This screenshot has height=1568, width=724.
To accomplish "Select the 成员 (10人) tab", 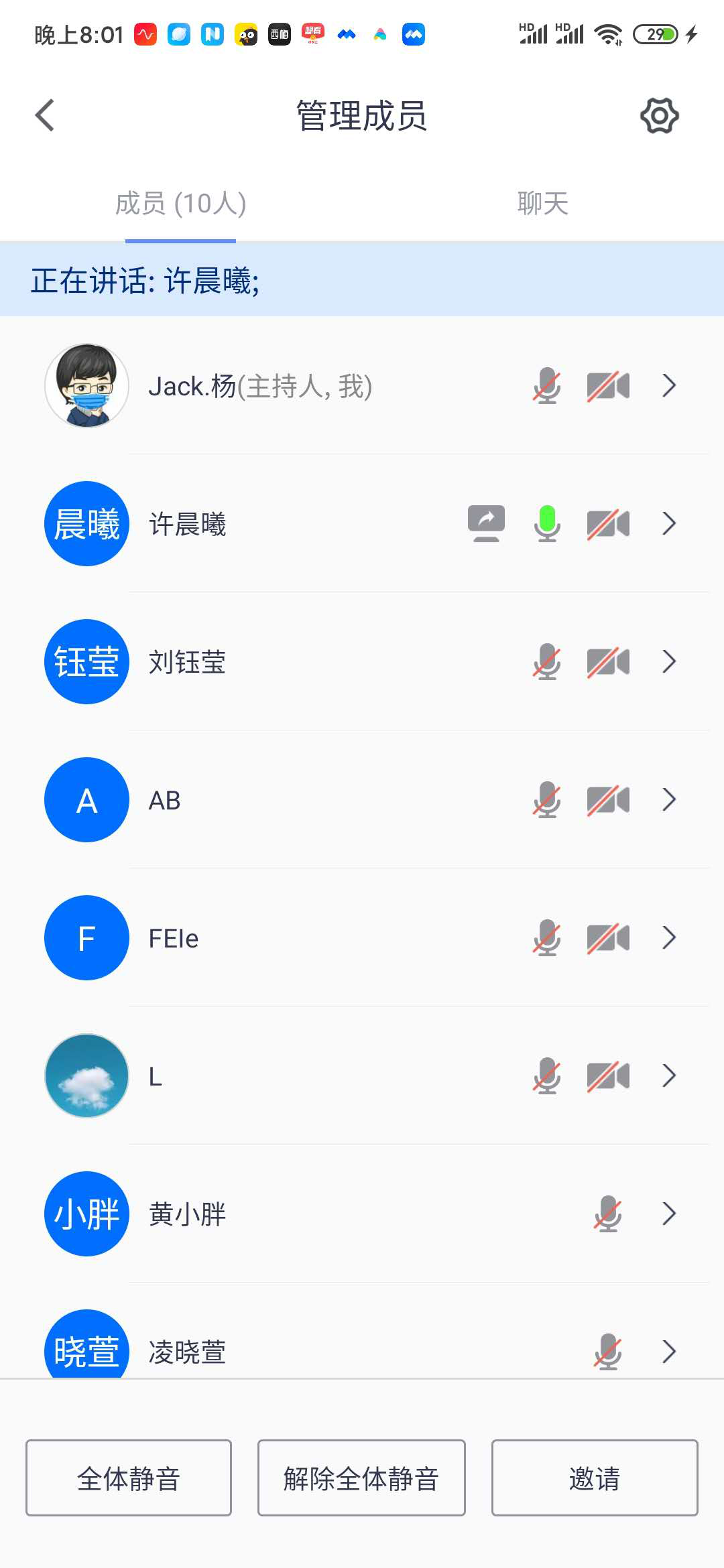I will pyautogui.click(x=180, y=204).
